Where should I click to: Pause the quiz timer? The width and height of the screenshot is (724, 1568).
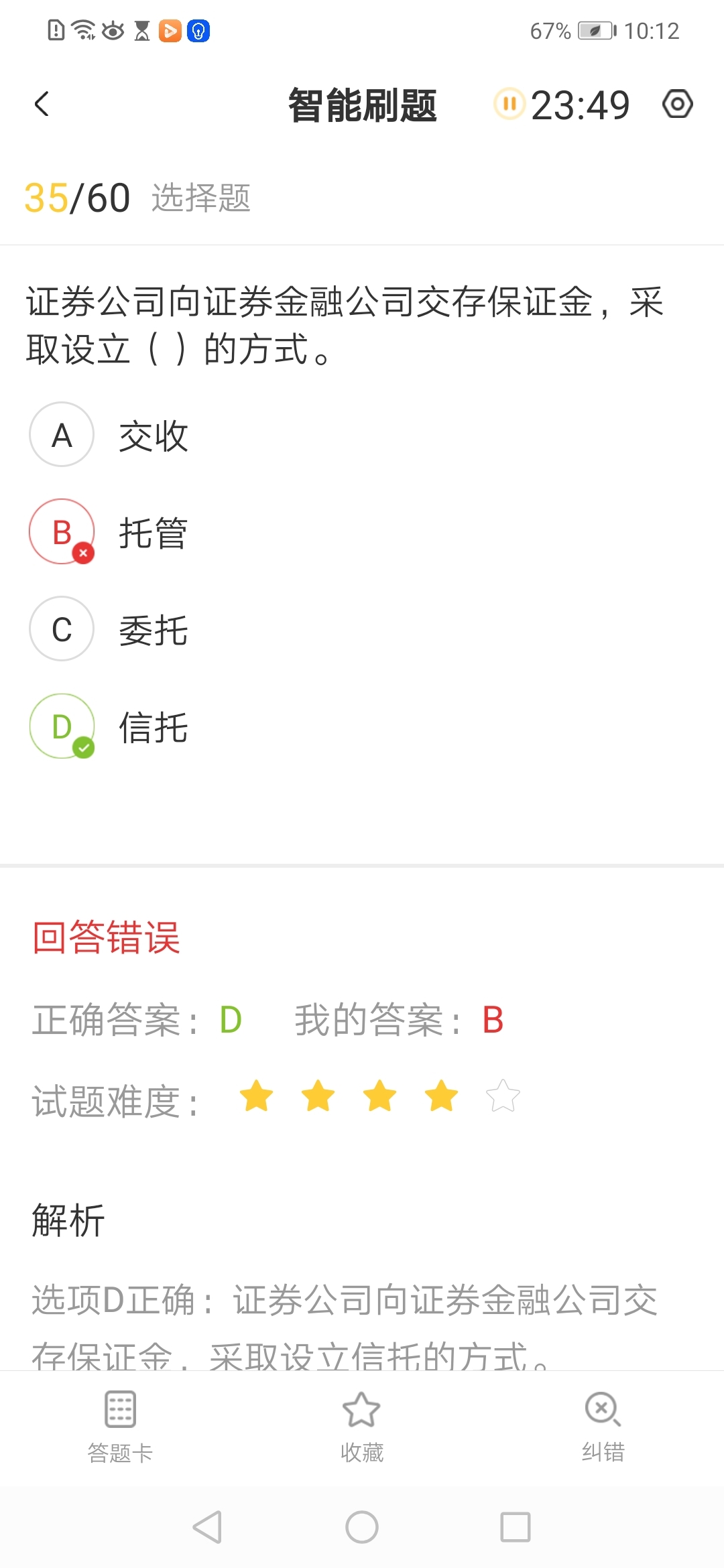point(509,104)
